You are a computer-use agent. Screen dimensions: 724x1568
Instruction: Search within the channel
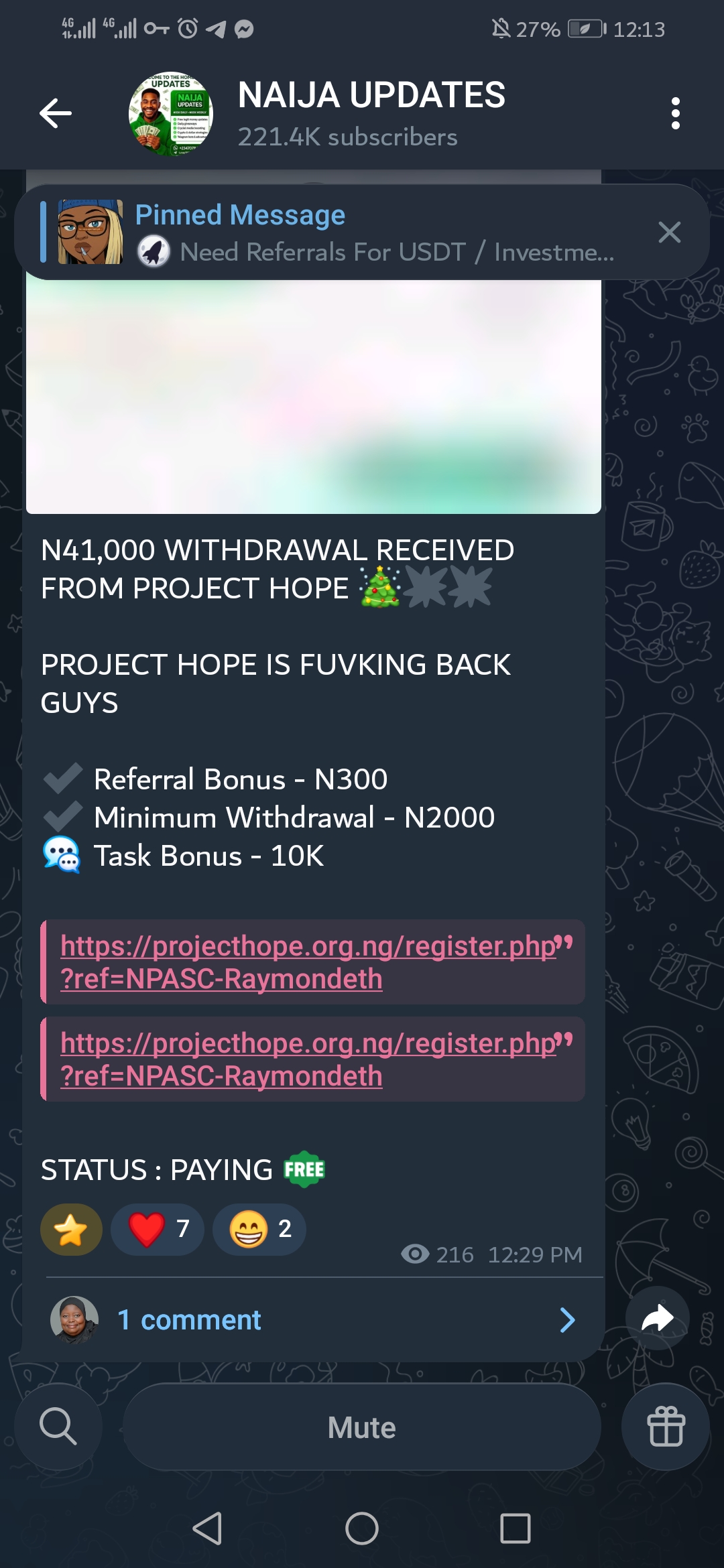coord(58,1427)
